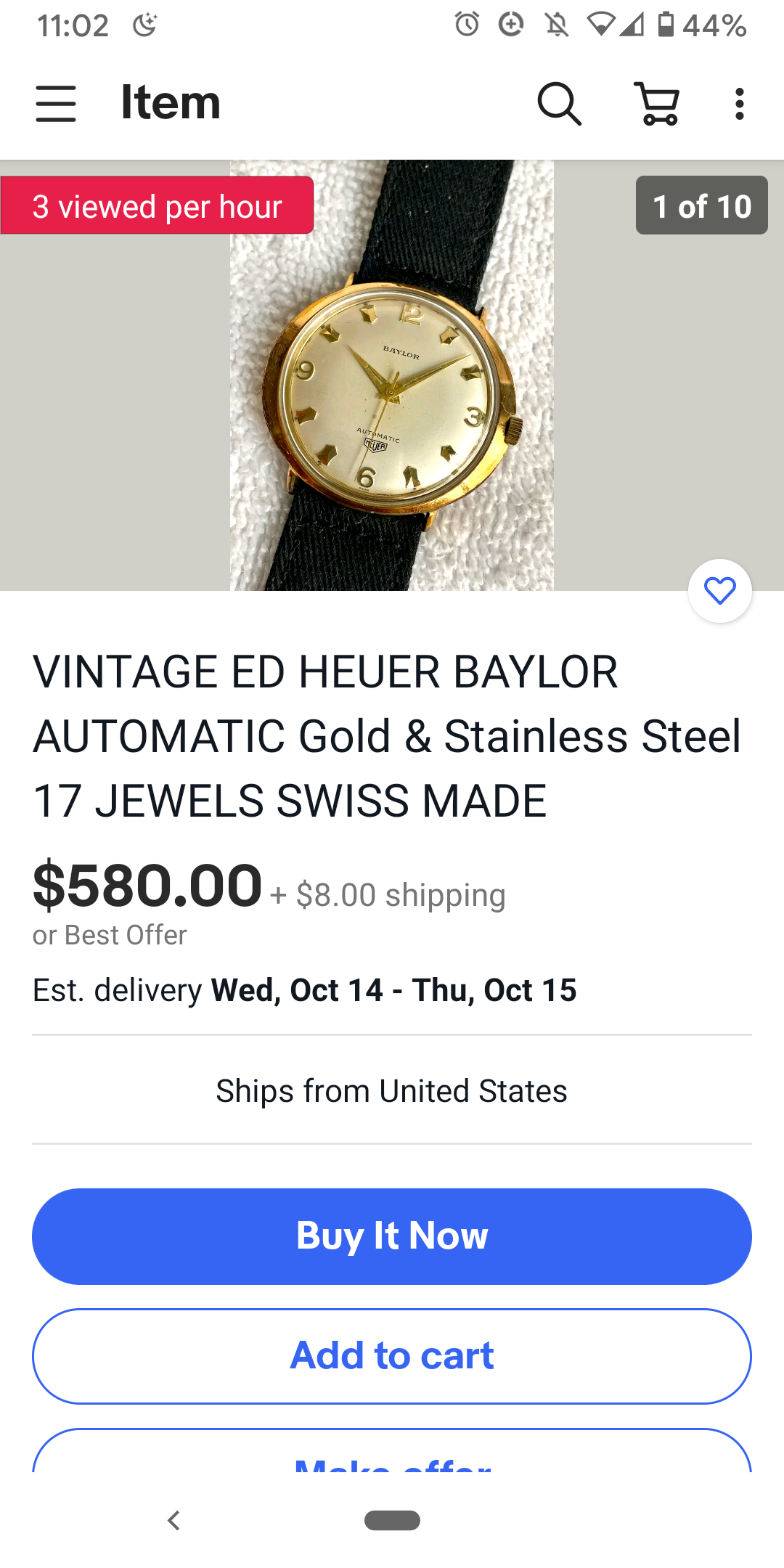Viewport: 784px width, 1568px height.
Task: Go home via the navigation pill
Action: point(392,1520)
